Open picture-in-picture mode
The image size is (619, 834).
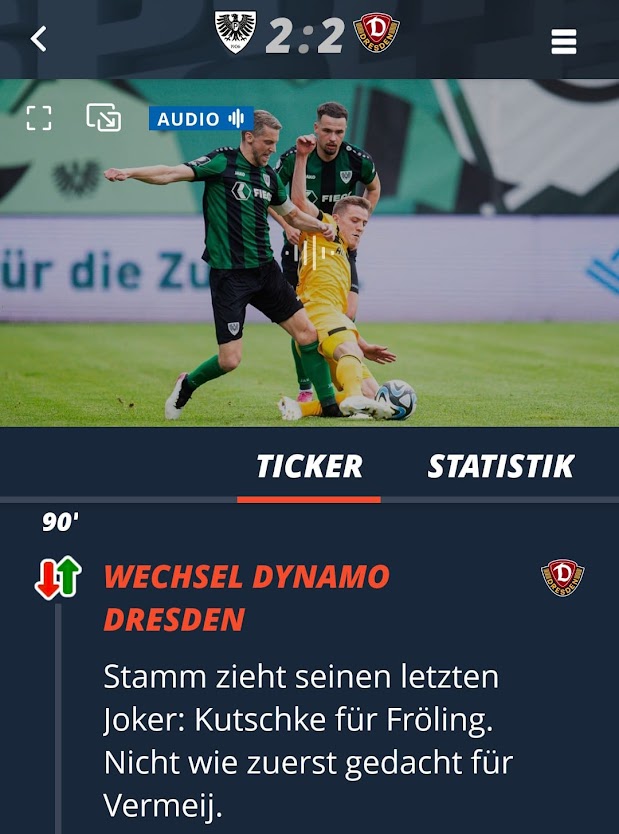[x=103, y=118]
